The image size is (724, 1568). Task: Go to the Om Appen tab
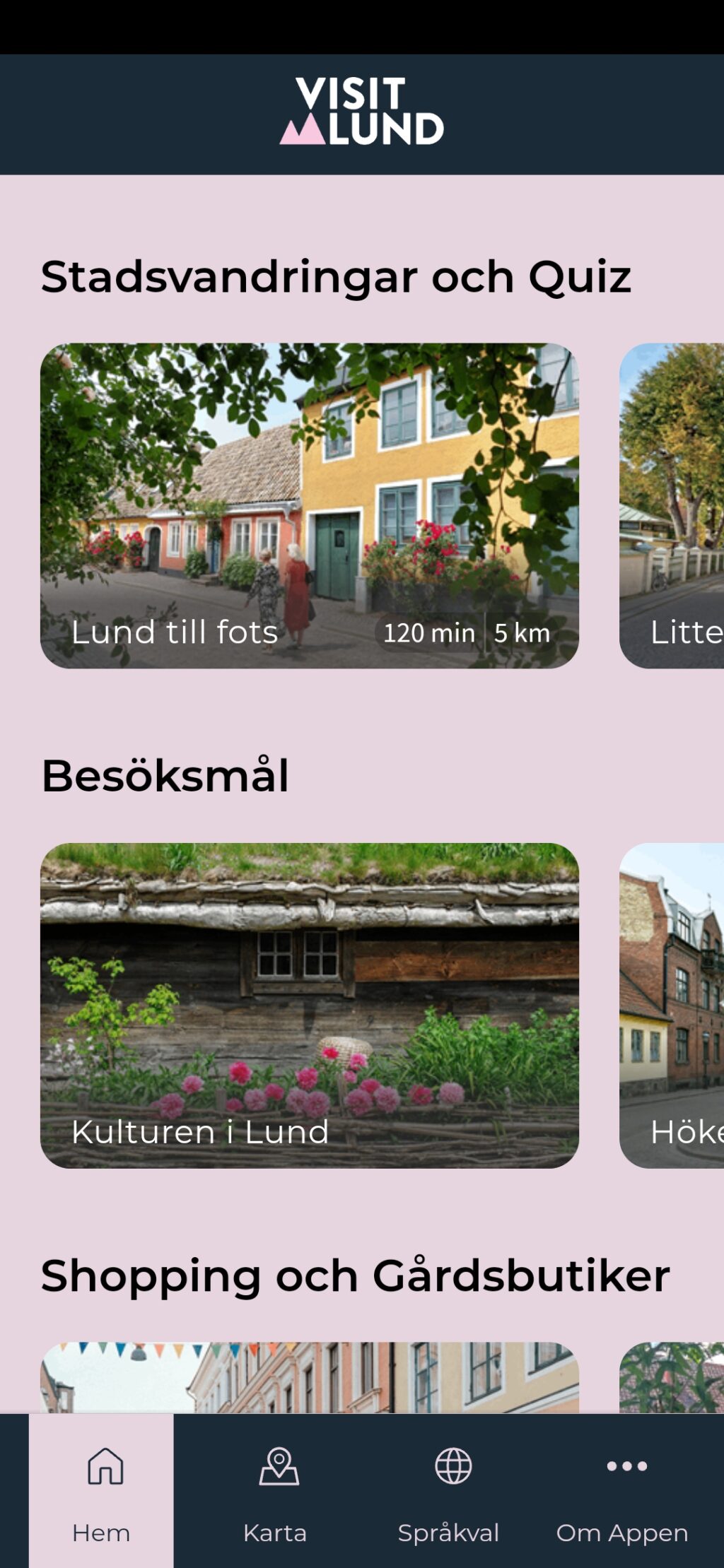(x=622, y=1490)
